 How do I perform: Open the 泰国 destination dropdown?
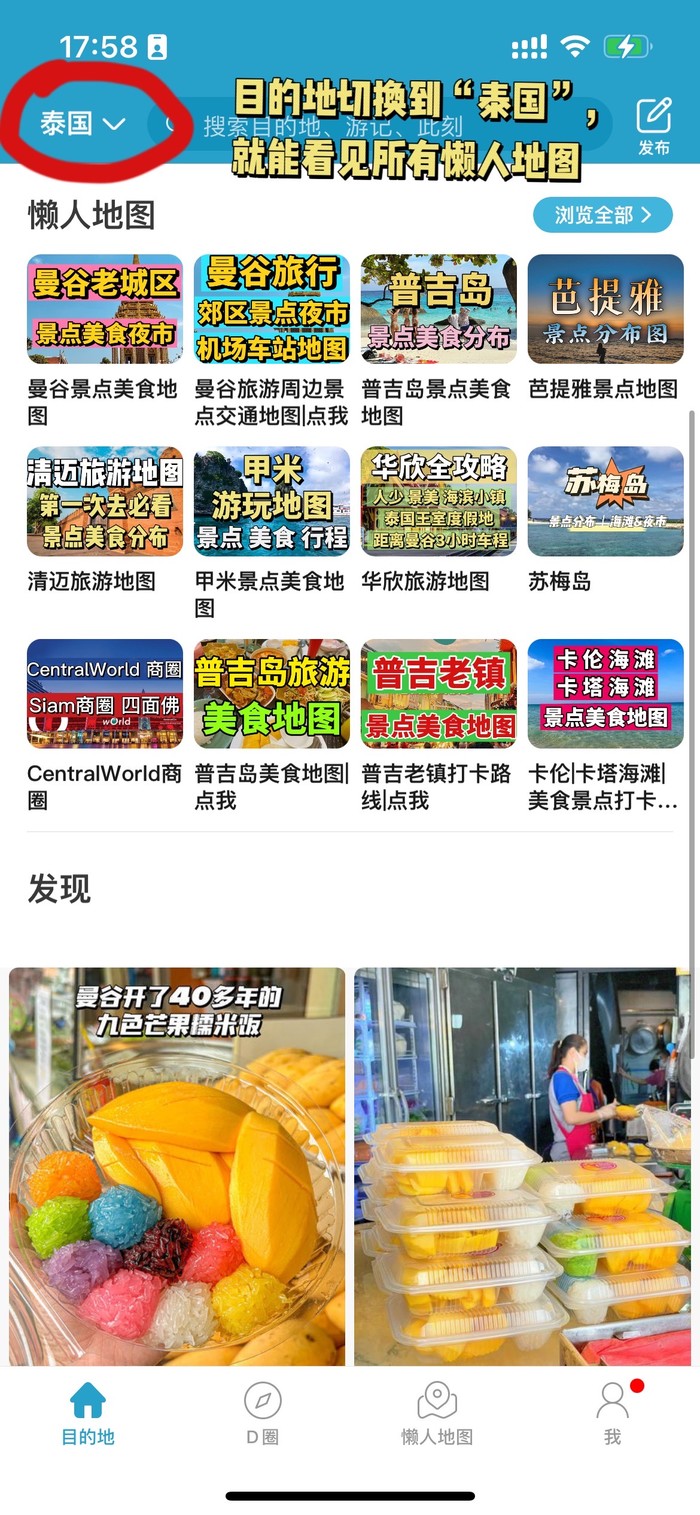(x=82, y=124)
